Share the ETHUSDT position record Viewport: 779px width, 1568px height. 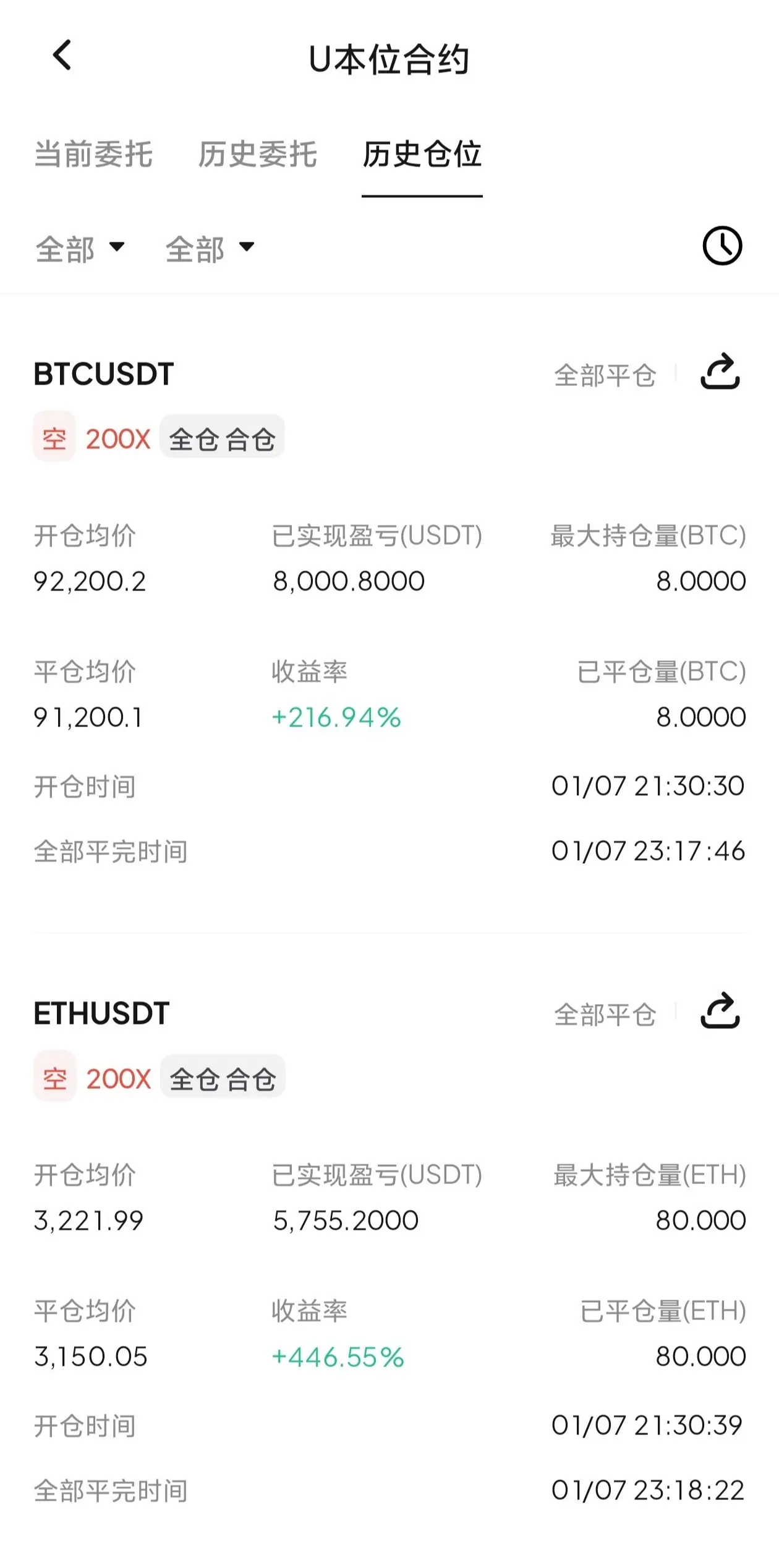(x=720, y=1012)
